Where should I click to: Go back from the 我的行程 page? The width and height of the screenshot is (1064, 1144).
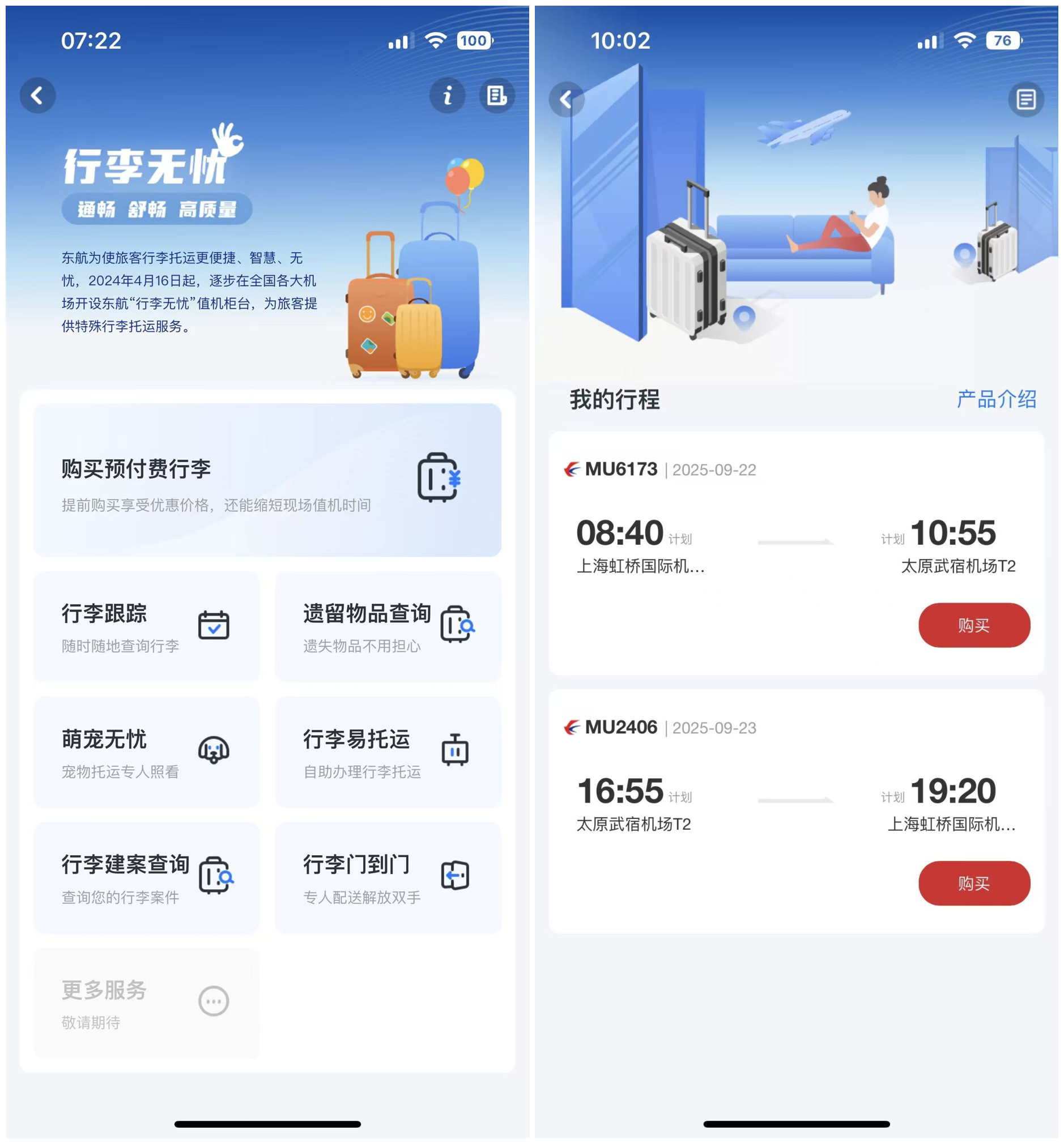(x=568, y=99)
